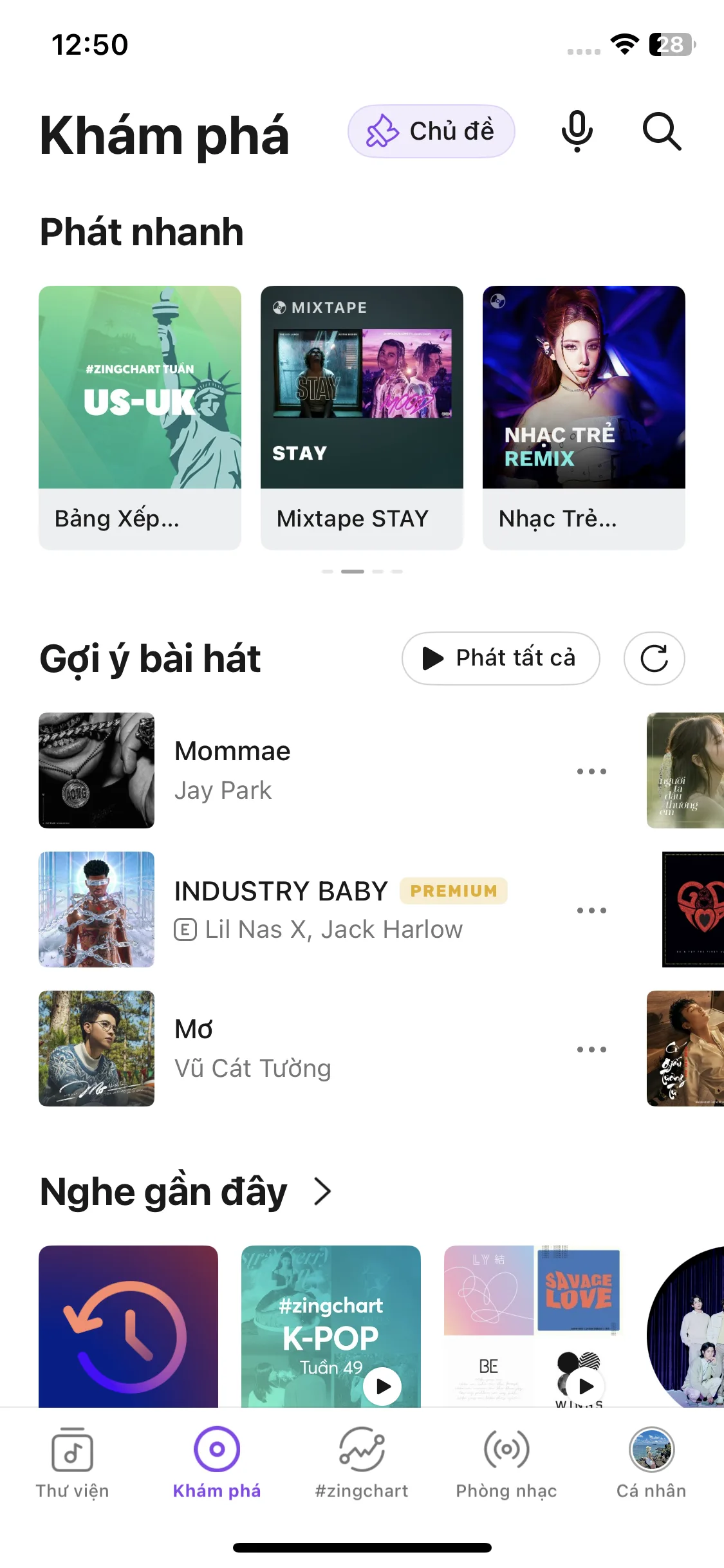Open the #zingchart K-POP Tuần 49 tile
This screenshot has height=1568, width=724.
coord(331,1326)
